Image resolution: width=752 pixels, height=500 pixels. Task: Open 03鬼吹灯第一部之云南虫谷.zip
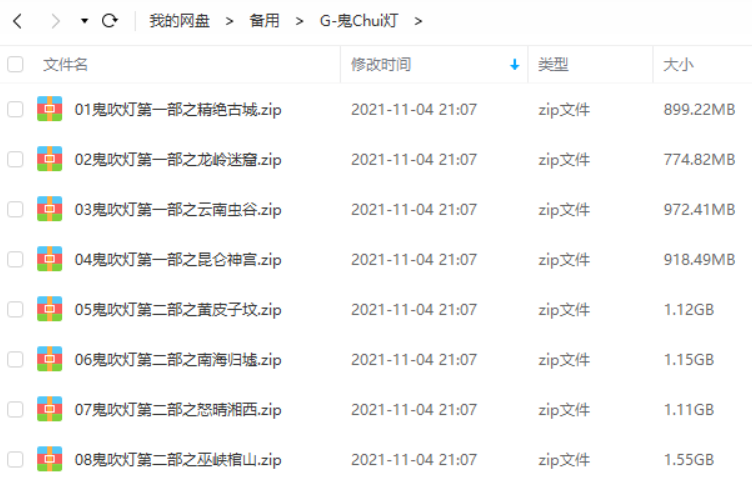[178, 209]
